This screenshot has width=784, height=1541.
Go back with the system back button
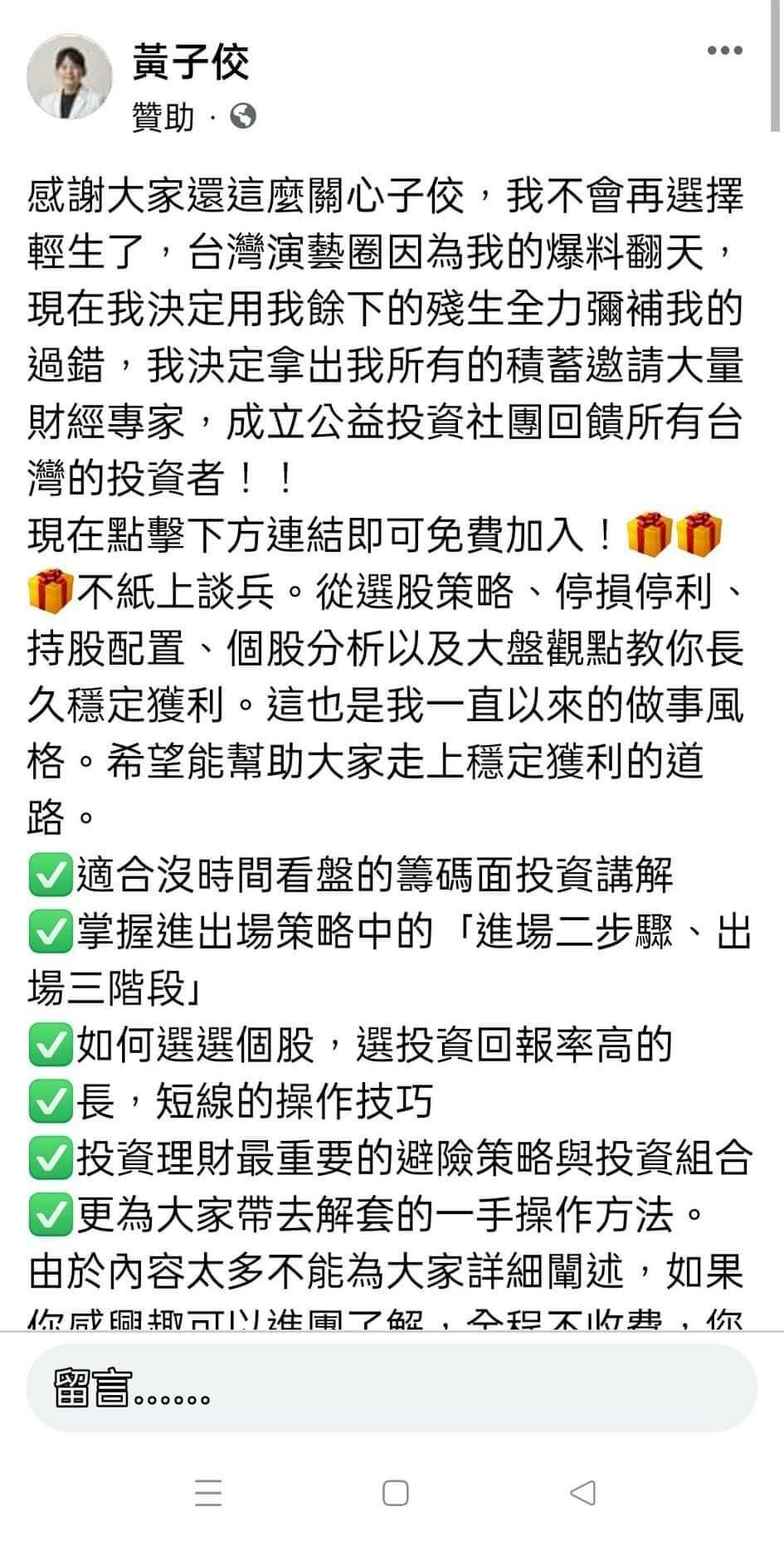[x=582, y=1493]
